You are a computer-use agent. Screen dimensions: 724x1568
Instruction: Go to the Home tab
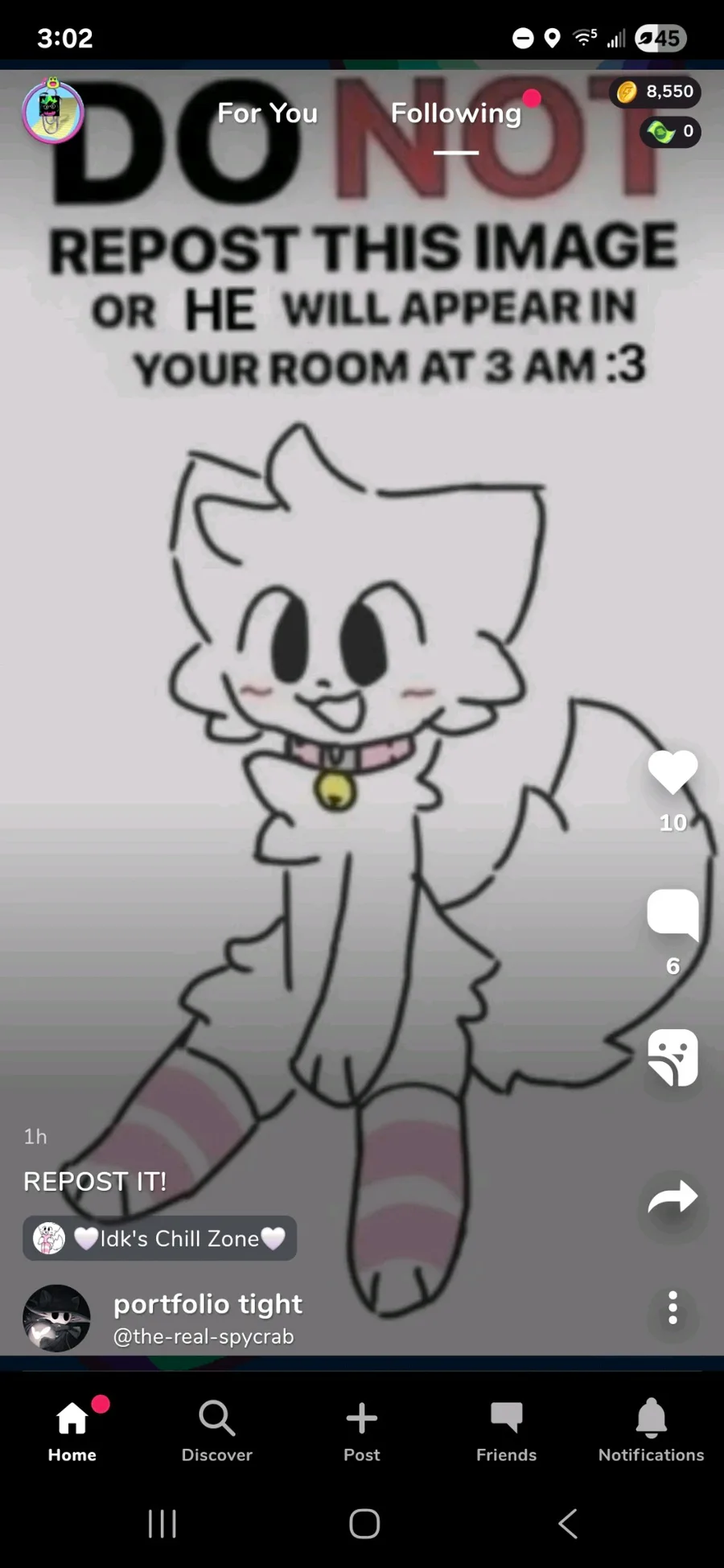(x=72, y=1432)
